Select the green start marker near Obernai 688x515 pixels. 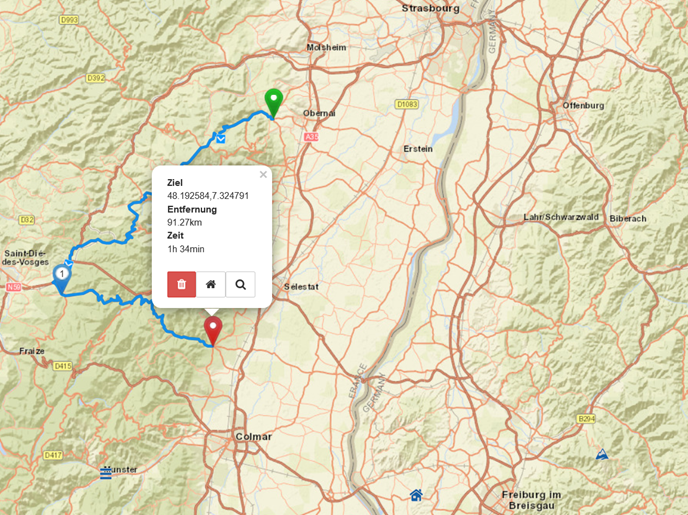[273, 102]
